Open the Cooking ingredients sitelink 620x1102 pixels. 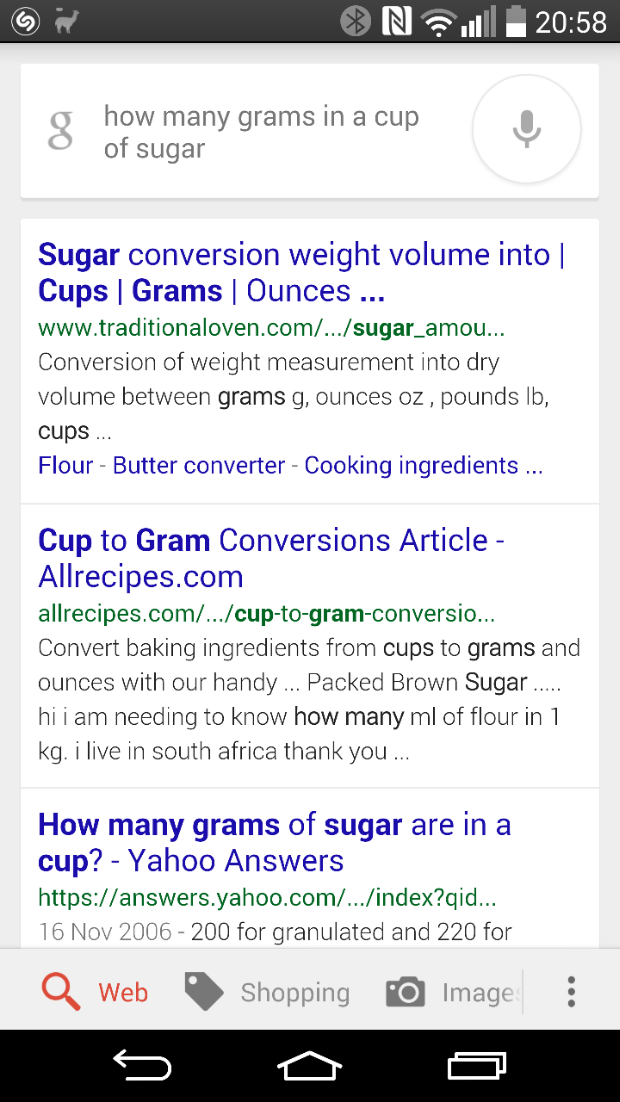tap(423, 465)
